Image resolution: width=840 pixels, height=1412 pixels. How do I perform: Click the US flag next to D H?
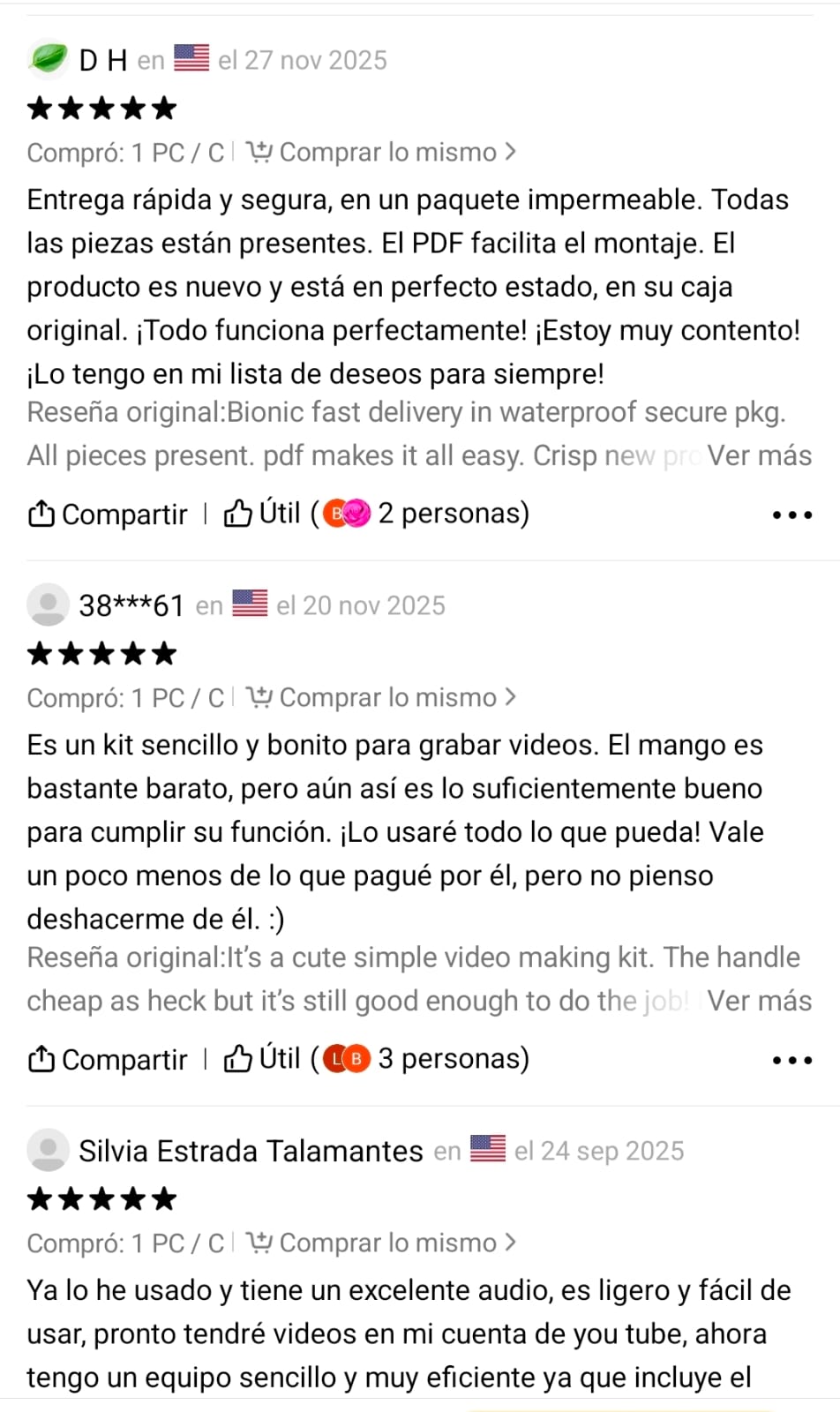[191, 58]
